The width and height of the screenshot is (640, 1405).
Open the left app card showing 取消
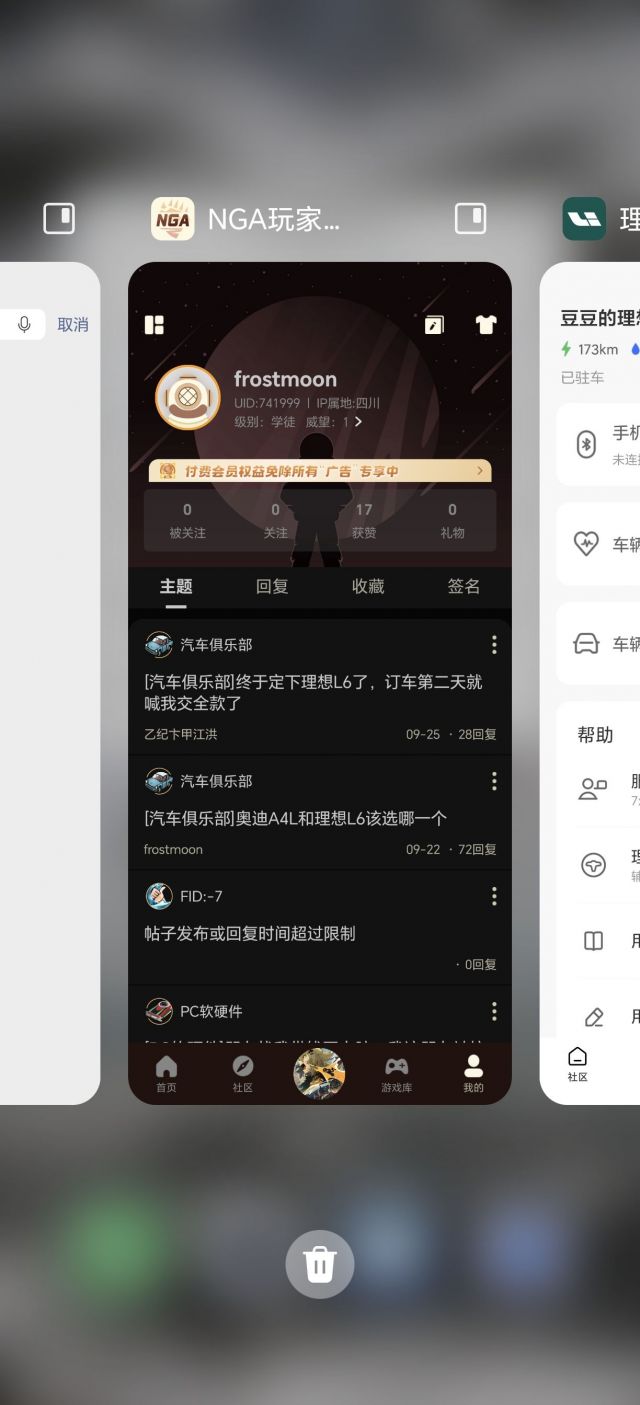click(x=48, y=682)
